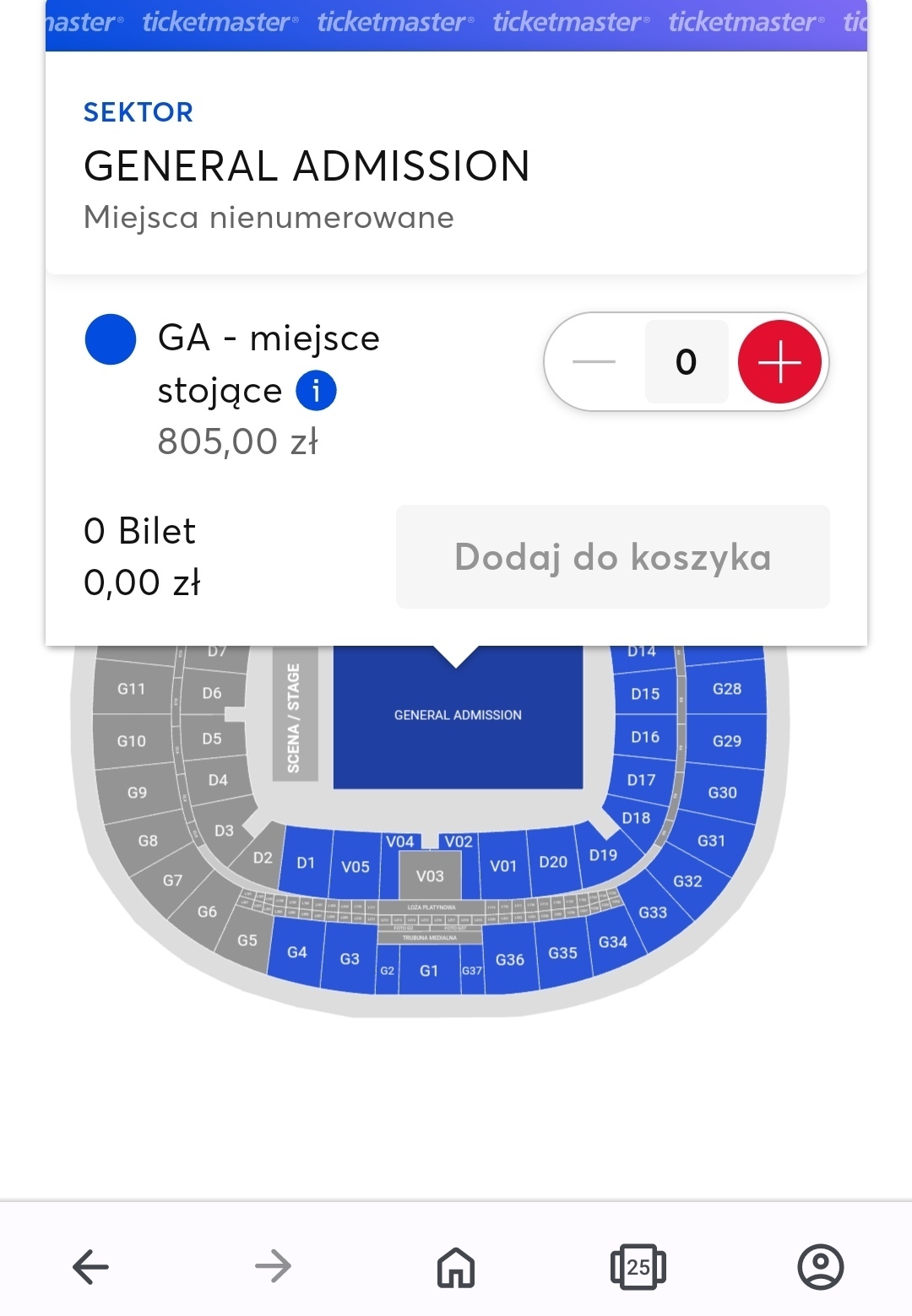This screenshot has width=912, height=1316.
Task: Select the General Admission area on map
Action: (458, 715)
